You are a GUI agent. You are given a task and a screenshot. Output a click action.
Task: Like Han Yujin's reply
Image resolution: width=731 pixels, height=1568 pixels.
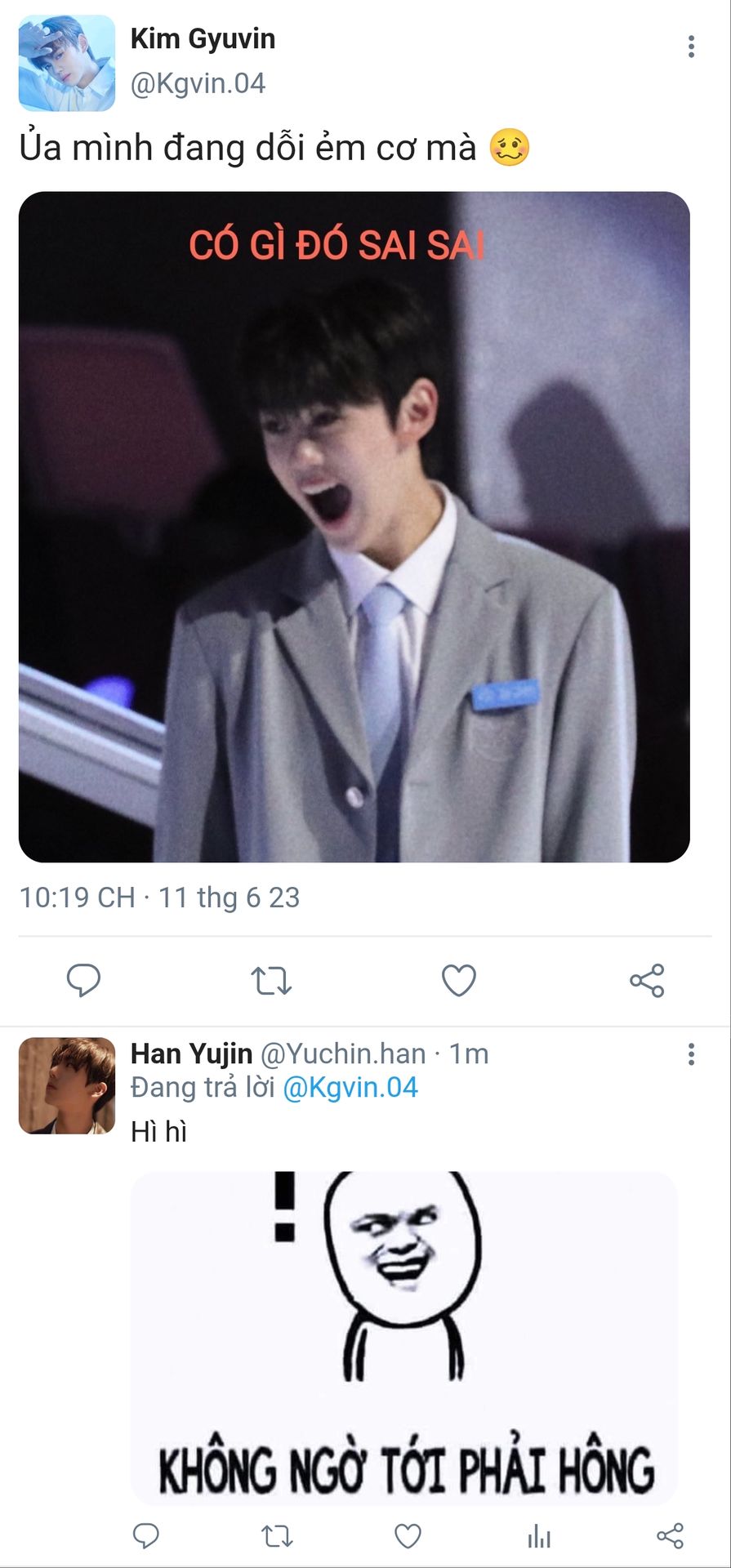(408, 1536)
